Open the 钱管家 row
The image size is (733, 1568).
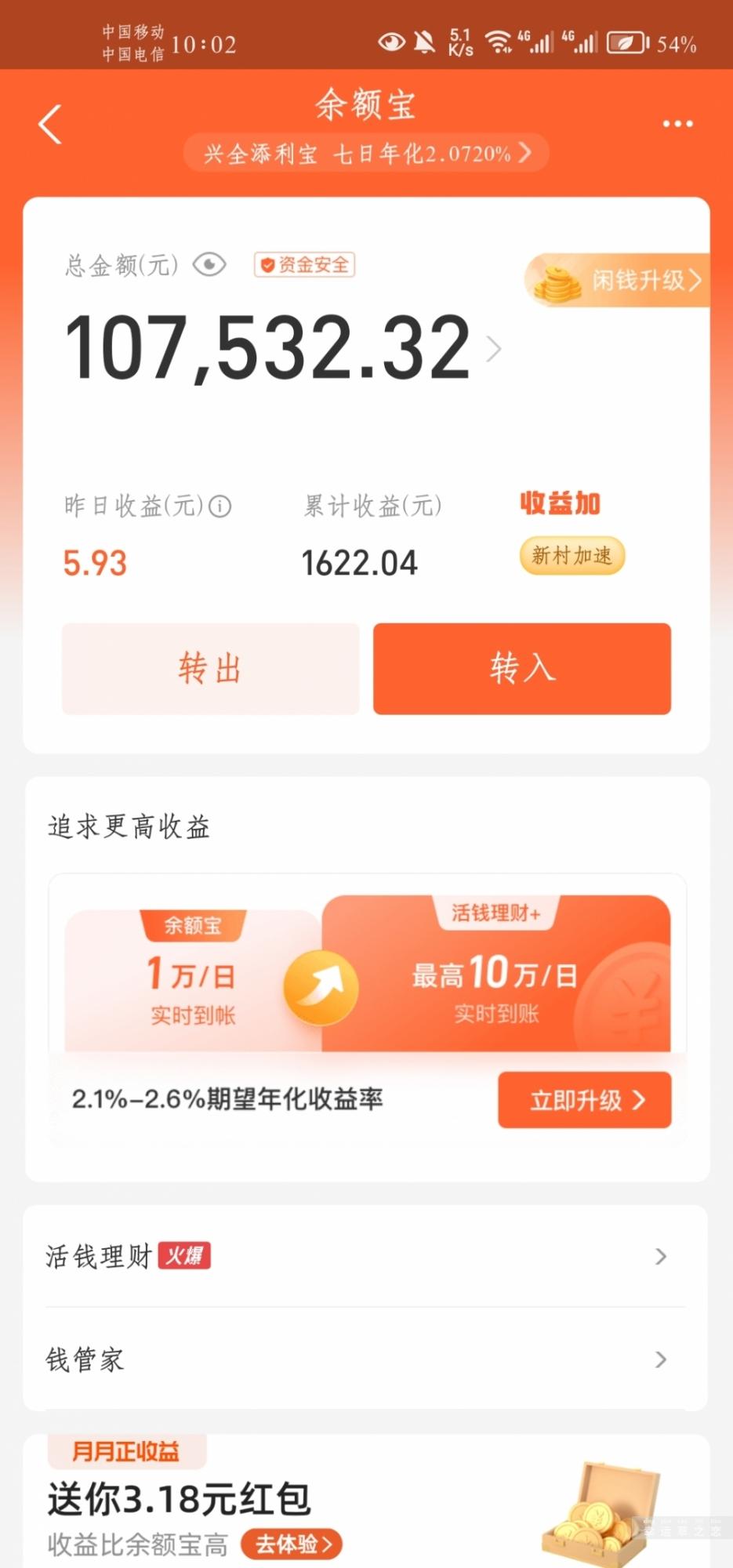[365, 1359]
